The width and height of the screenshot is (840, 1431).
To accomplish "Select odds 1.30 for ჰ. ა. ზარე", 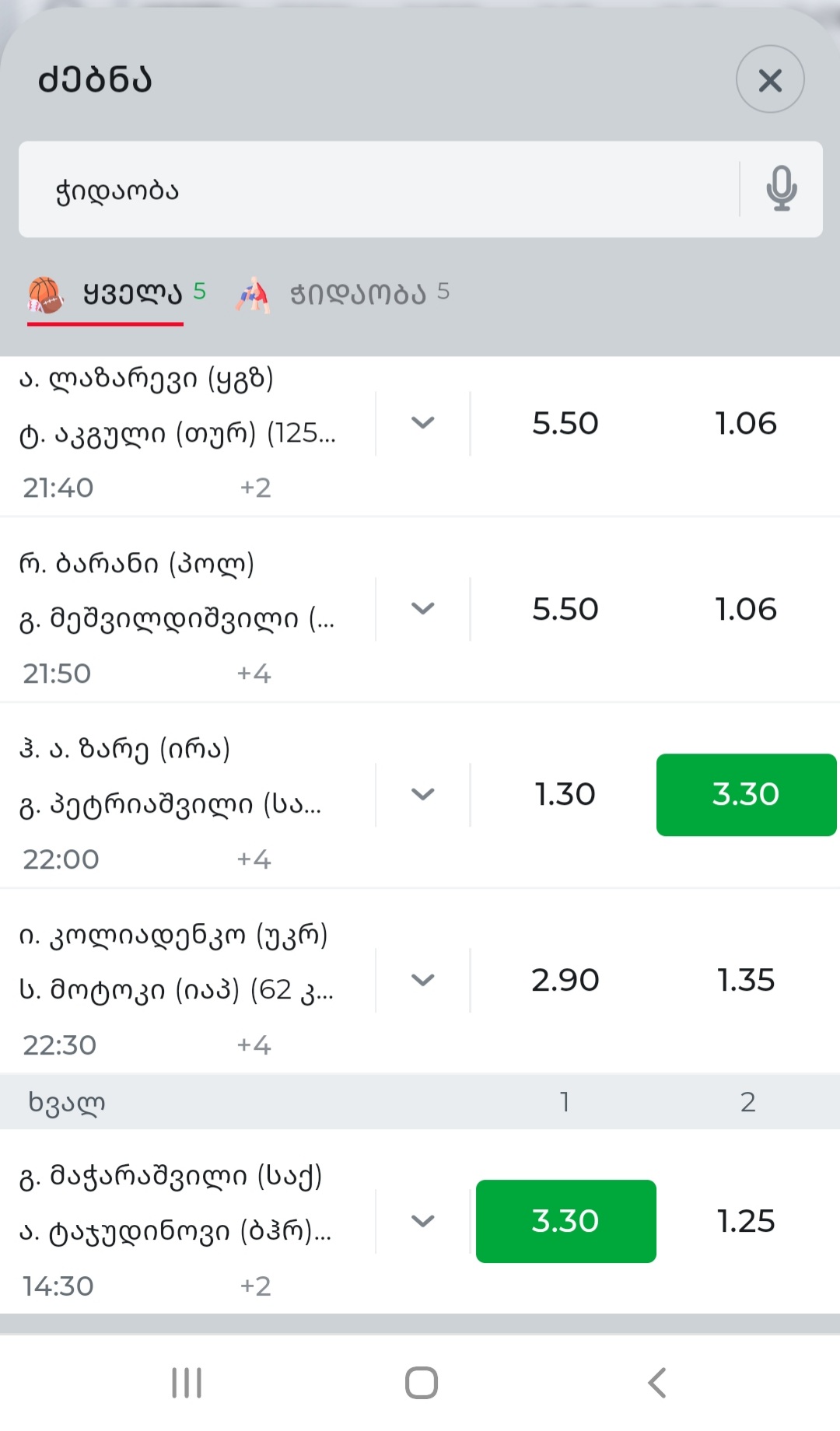I will point(565,794).
